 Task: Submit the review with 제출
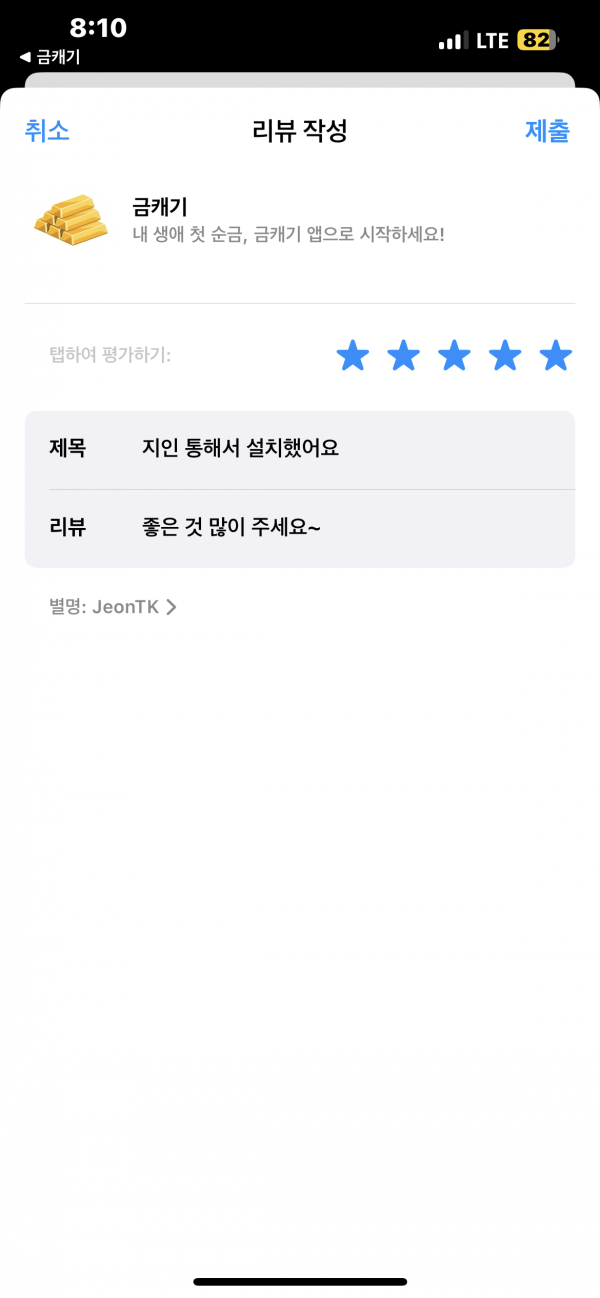547,131
